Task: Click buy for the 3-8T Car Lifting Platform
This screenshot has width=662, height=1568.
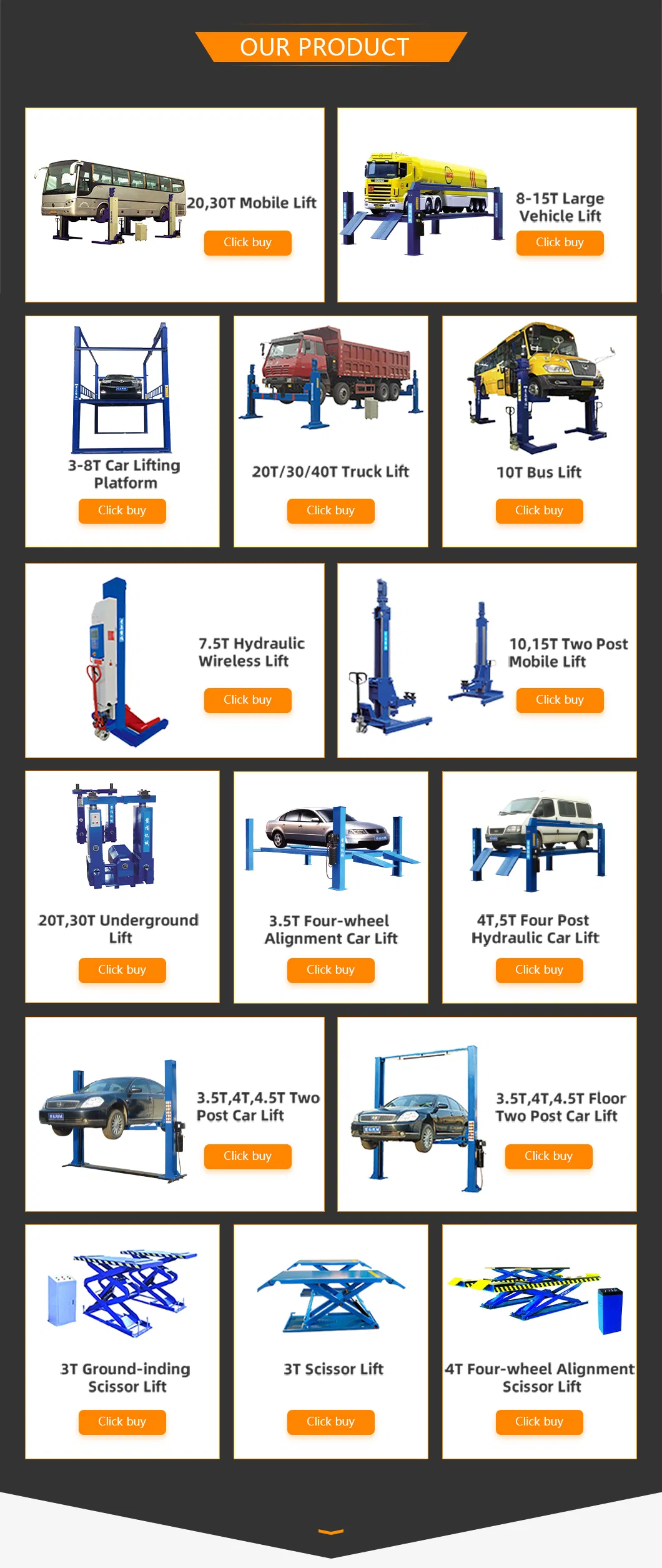Action: [x=122, y=511]
